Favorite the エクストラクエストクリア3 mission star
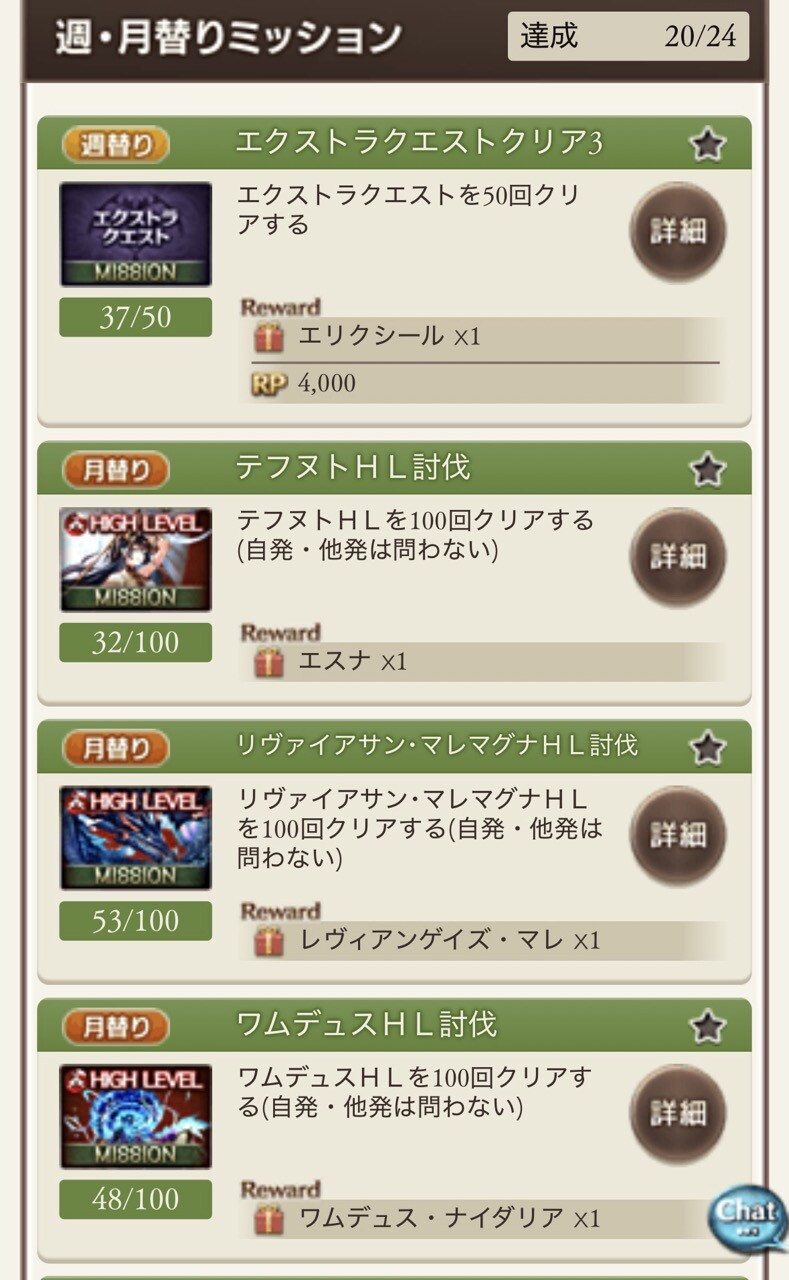The height and width of the screenshot is (1280, 789). [x=708, y=145]
